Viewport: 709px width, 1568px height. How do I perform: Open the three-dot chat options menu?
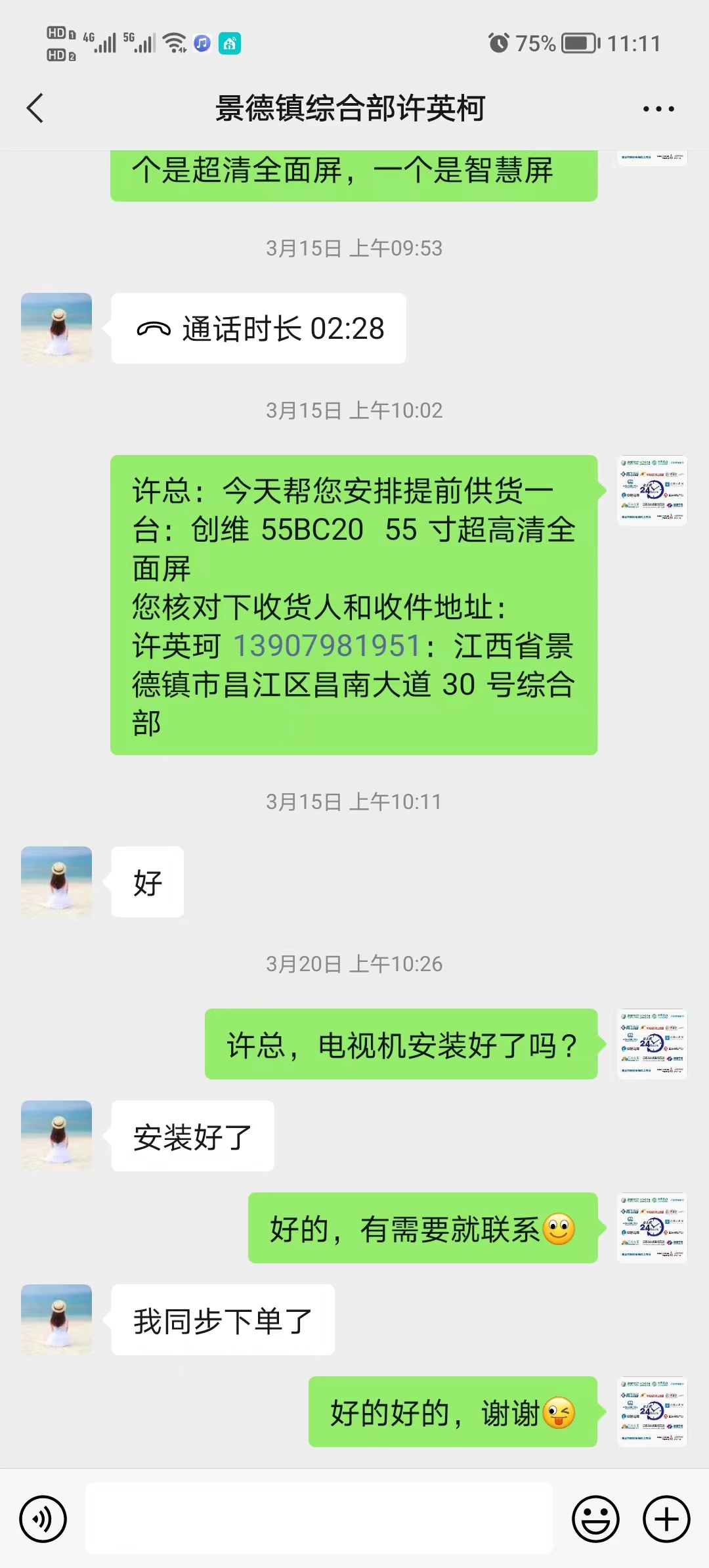658,109
